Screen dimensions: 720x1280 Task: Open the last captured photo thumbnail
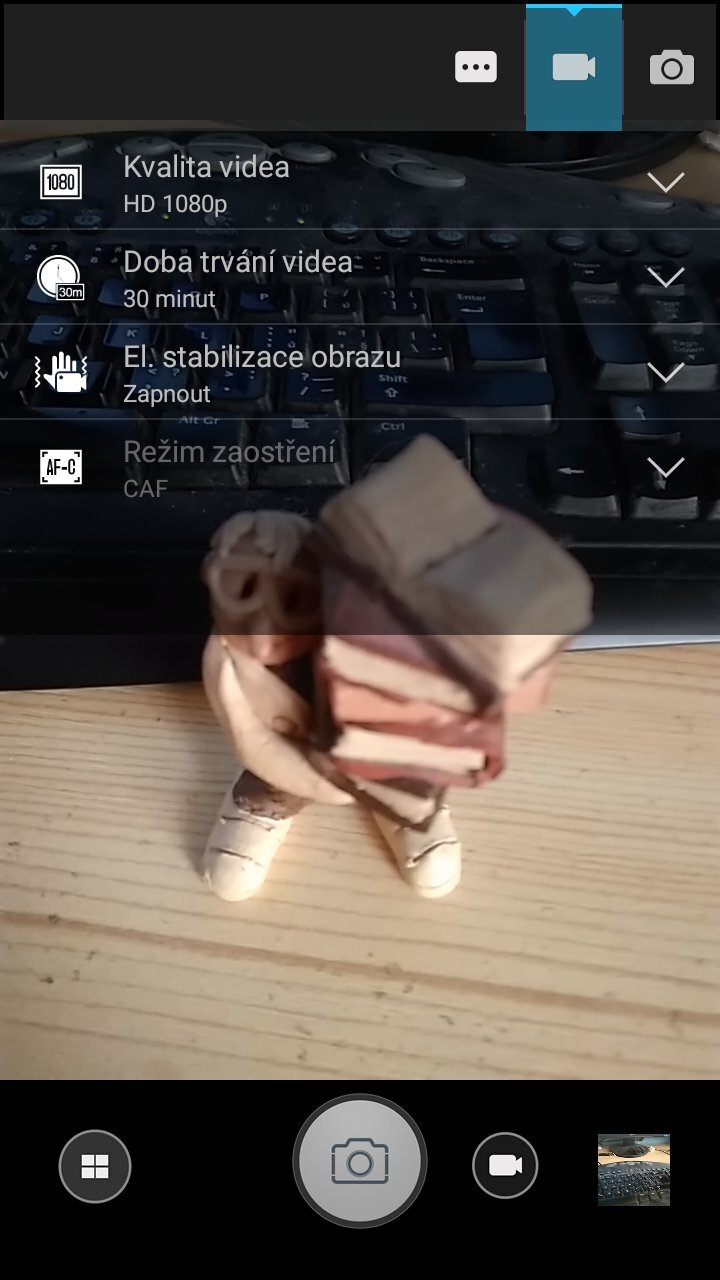[633, 1169]
